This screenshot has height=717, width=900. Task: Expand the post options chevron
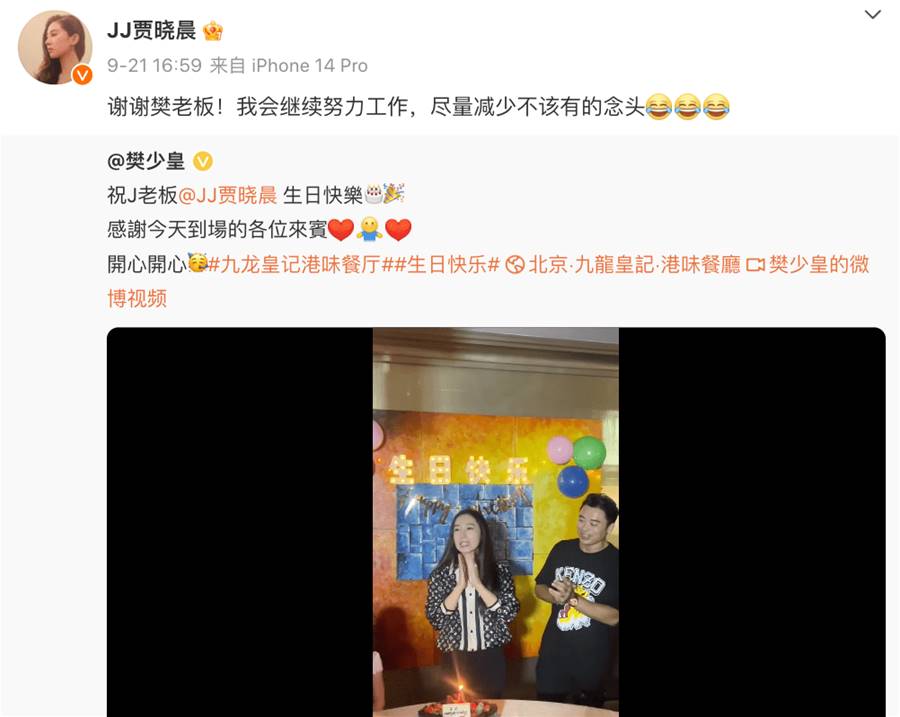pyautogui.click(x=872, y=15)
